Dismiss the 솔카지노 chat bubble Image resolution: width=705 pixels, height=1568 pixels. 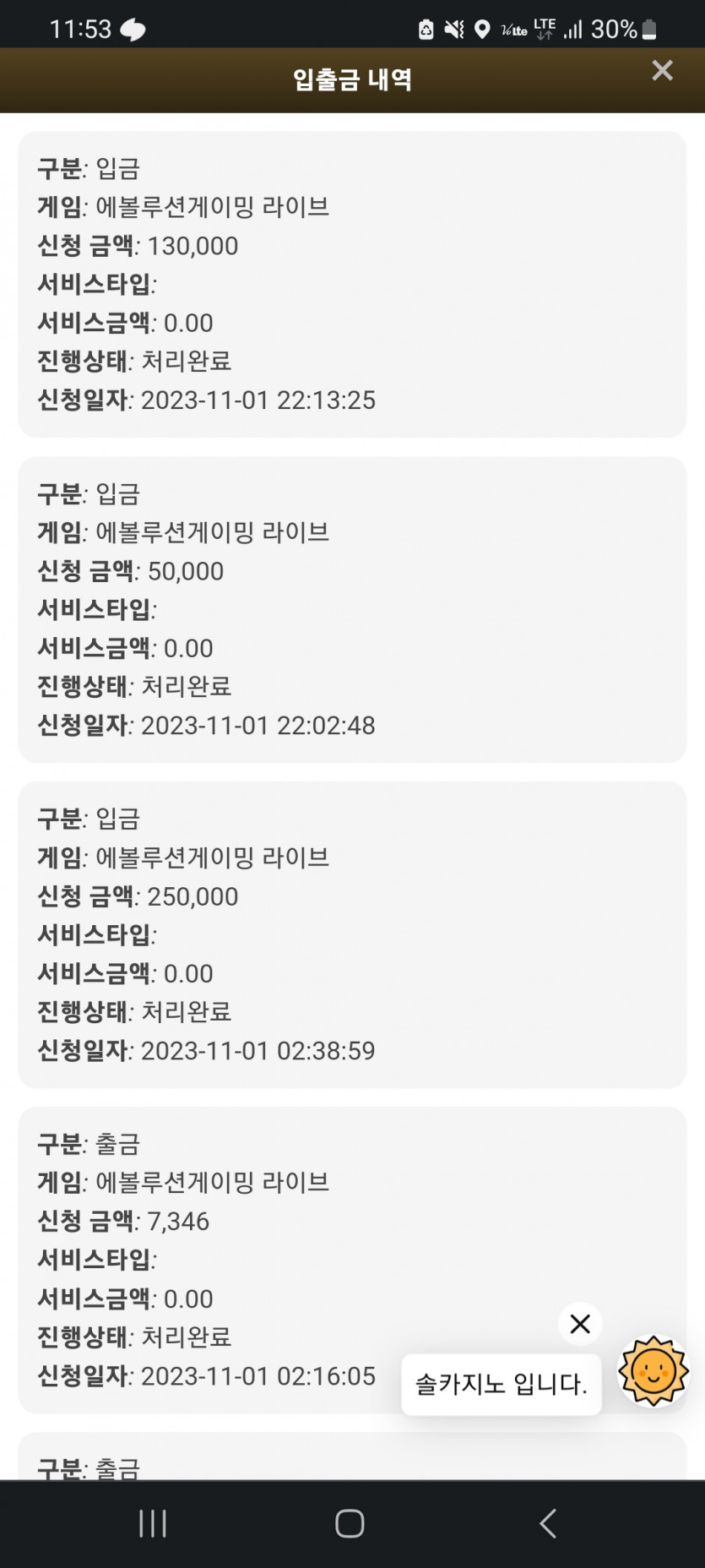coord(580,1323)
